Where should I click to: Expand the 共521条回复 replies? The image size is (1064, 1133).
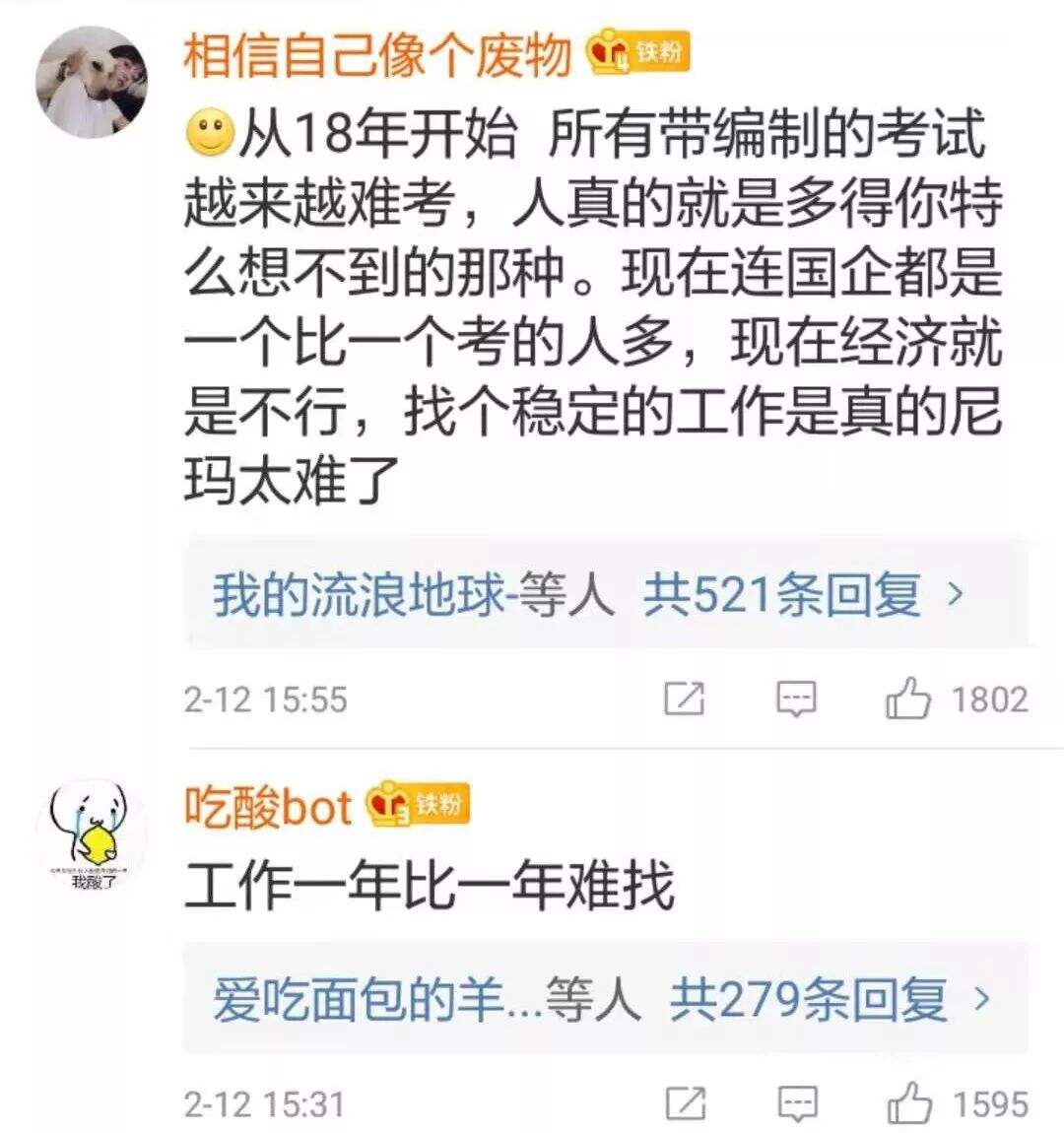[x=782, y=595]
